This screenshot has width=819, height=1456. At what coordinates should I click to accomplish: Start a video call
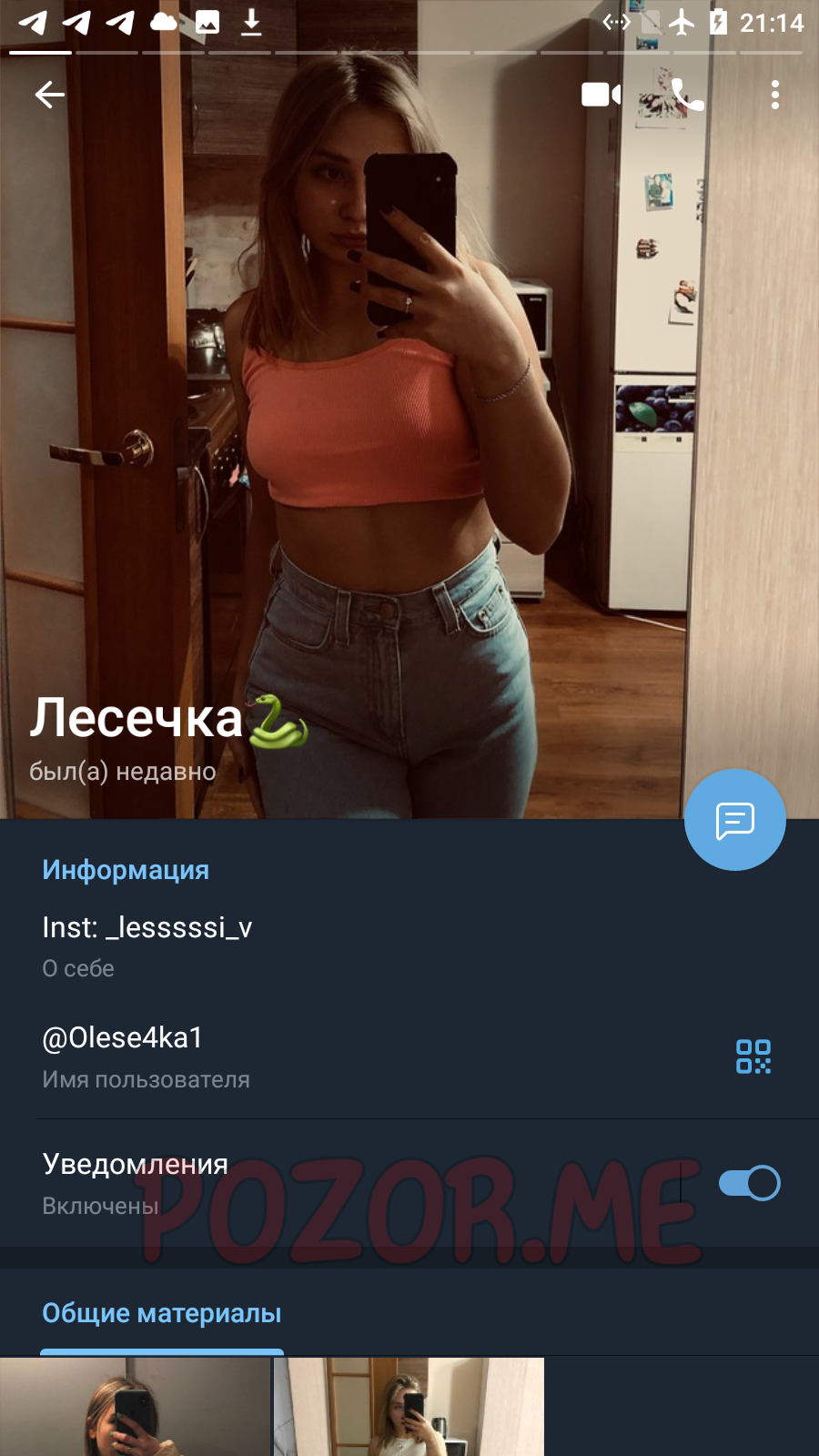602,95
